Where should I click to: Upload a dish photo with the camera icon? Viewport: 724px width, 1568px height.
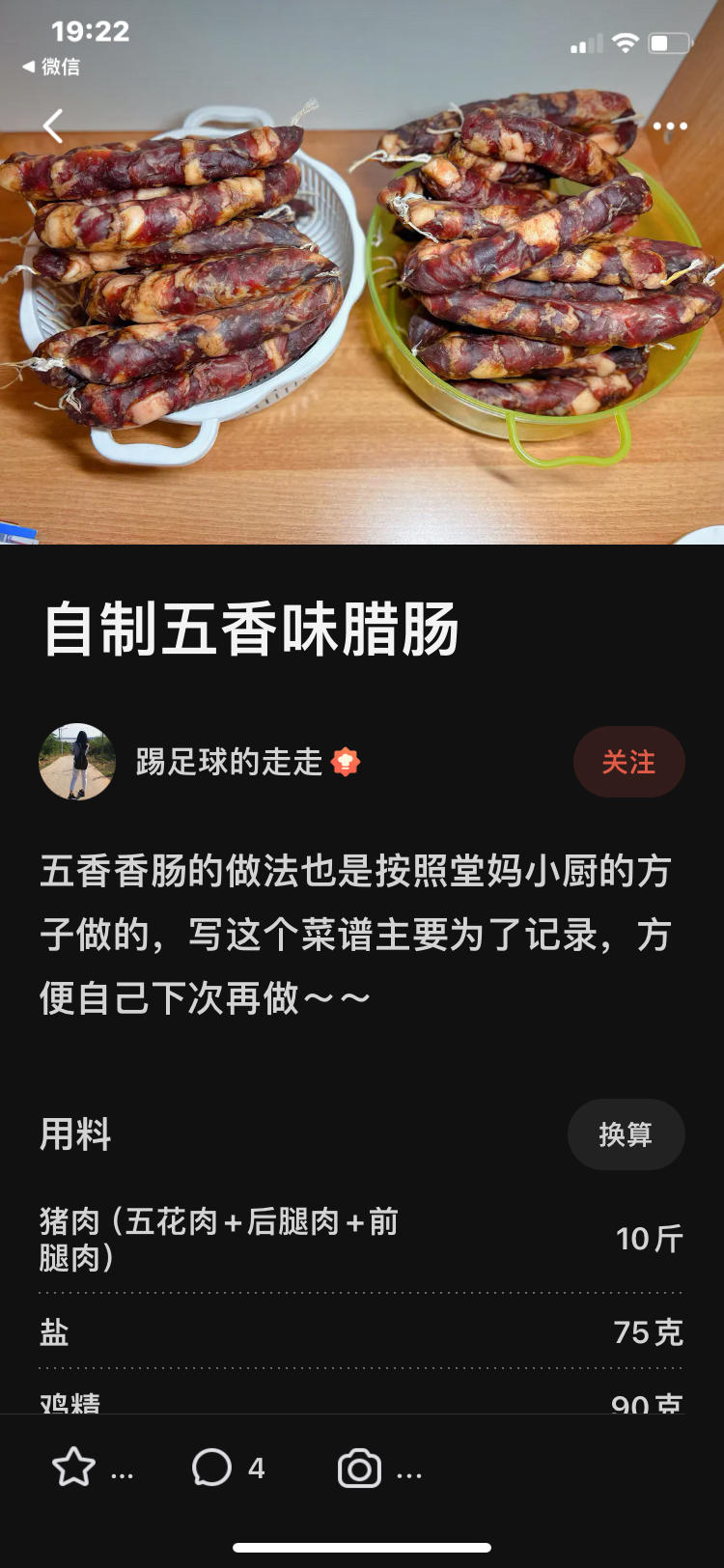tap(359, 1469)
